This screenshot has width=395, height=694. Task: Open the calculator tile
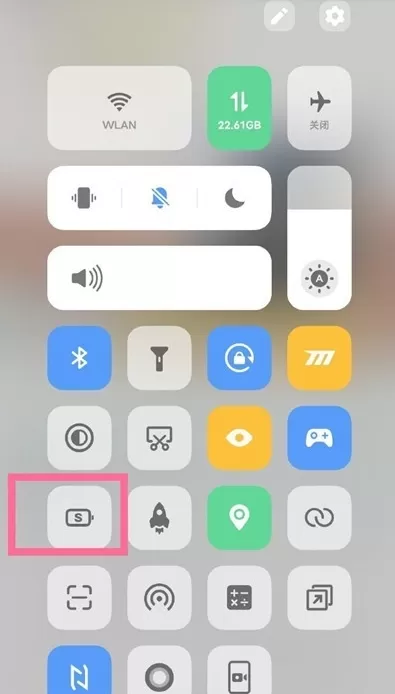[x=239, y=598]
